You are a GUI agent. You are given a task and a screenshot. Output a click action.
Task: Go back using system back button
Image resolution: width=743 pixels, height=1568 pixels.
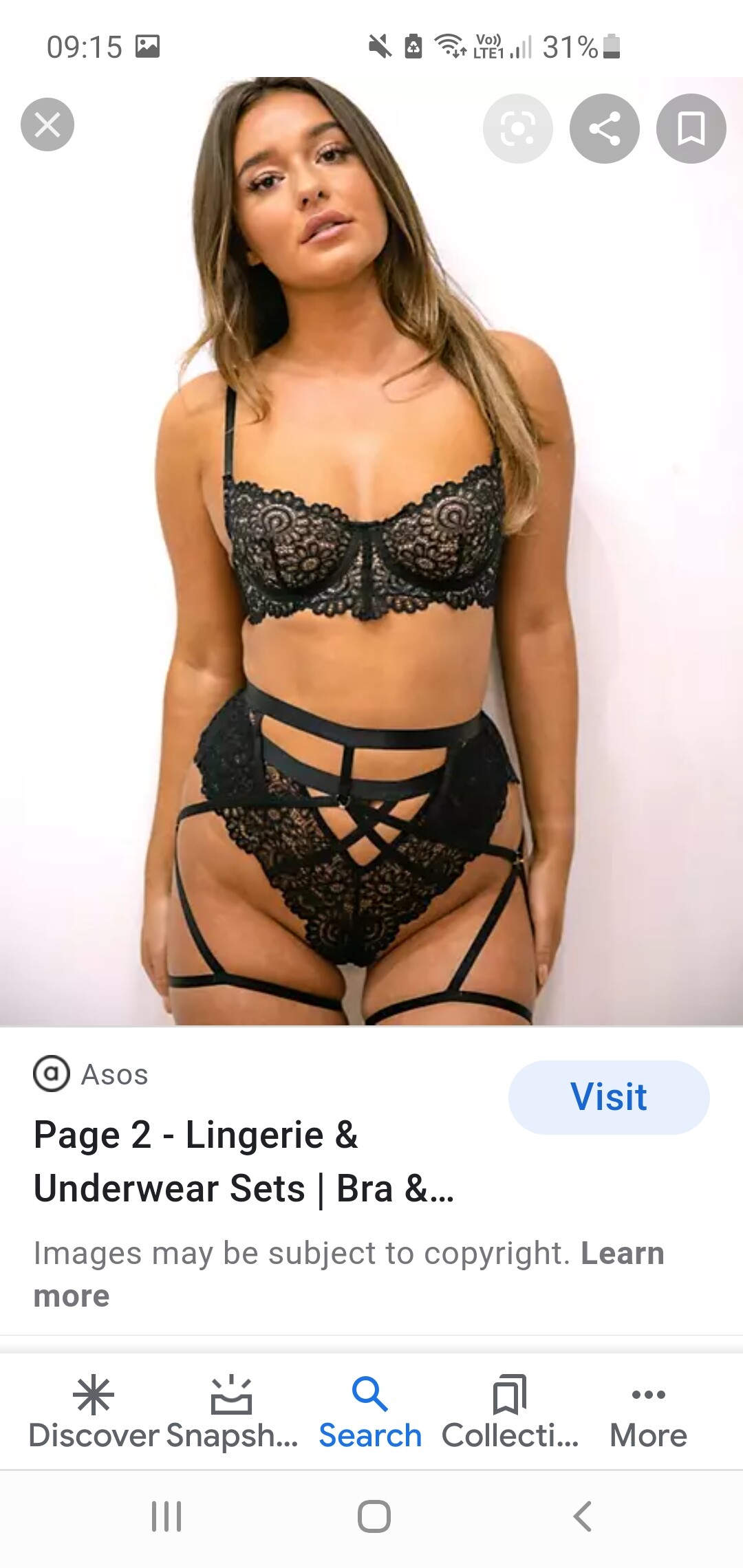click(x=582, y=1516)
